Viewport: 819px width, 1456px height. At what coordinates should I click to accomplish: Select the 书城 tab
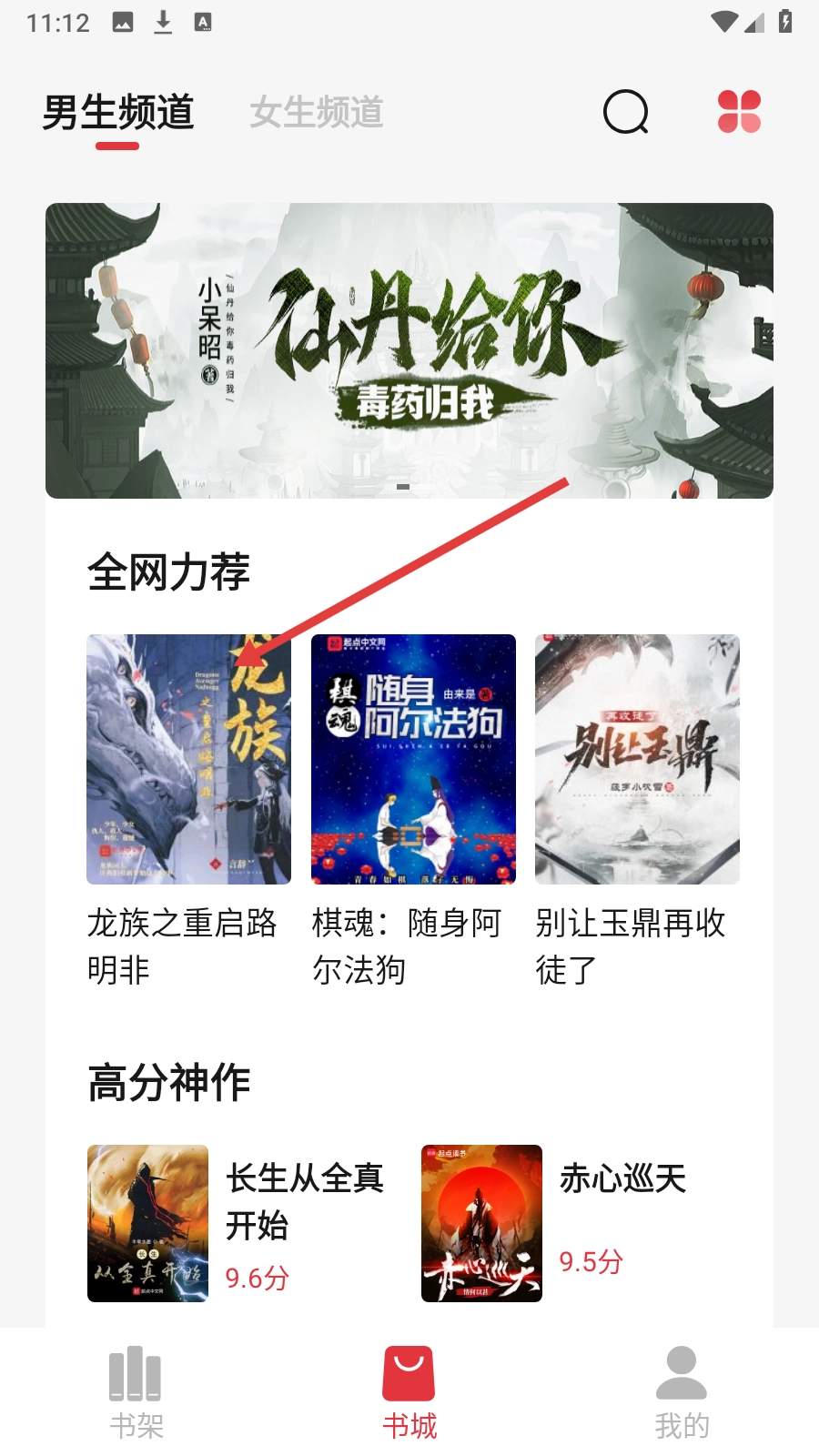coord(409,1392)
